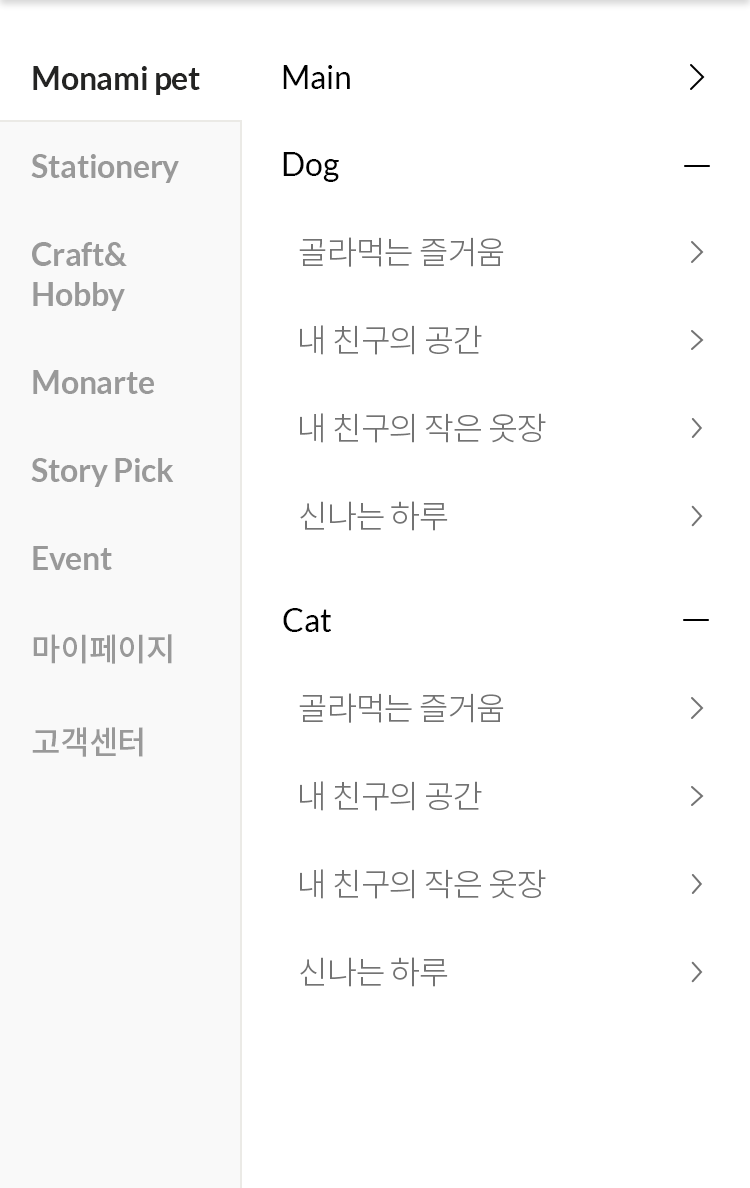750x1188 pixels.
Task: Open the Main category page
Action: click(x=495, y=77)
